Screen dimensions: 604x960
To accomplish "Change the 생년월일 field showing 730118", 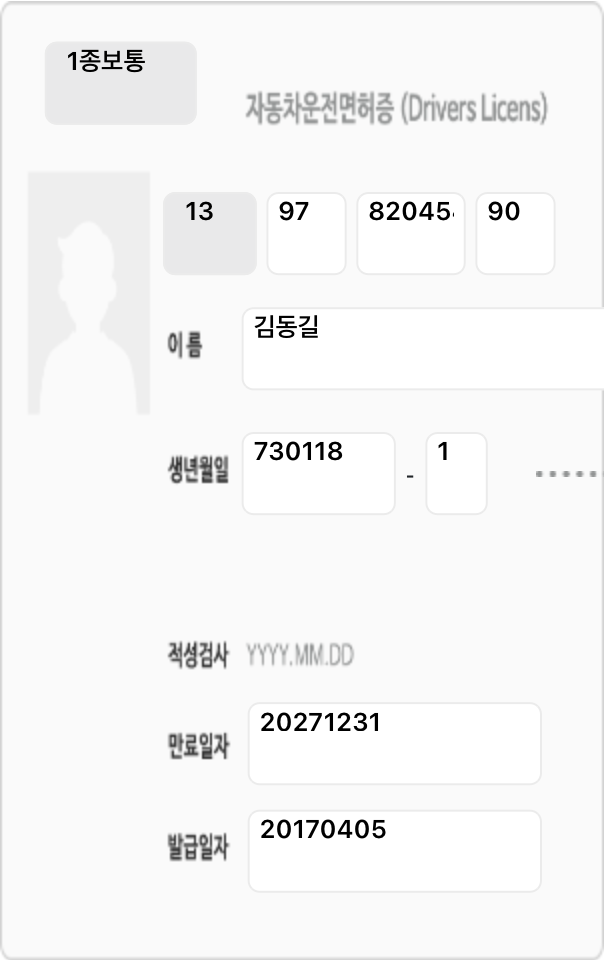I will coord(318,473).
